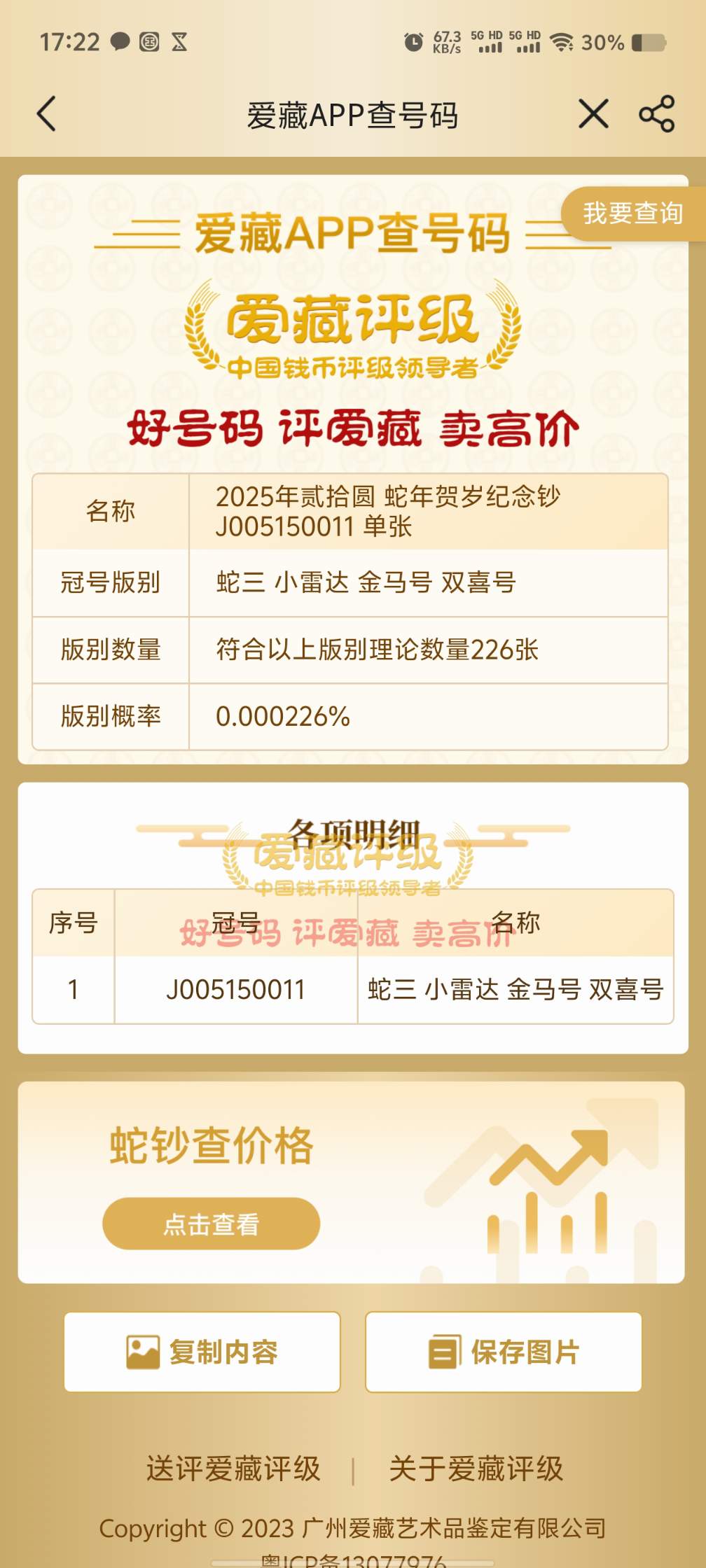Screen dimensions: 706x1568
Task: Open the 送评爱藏评级 link
Action: [x=233, y=1469]
